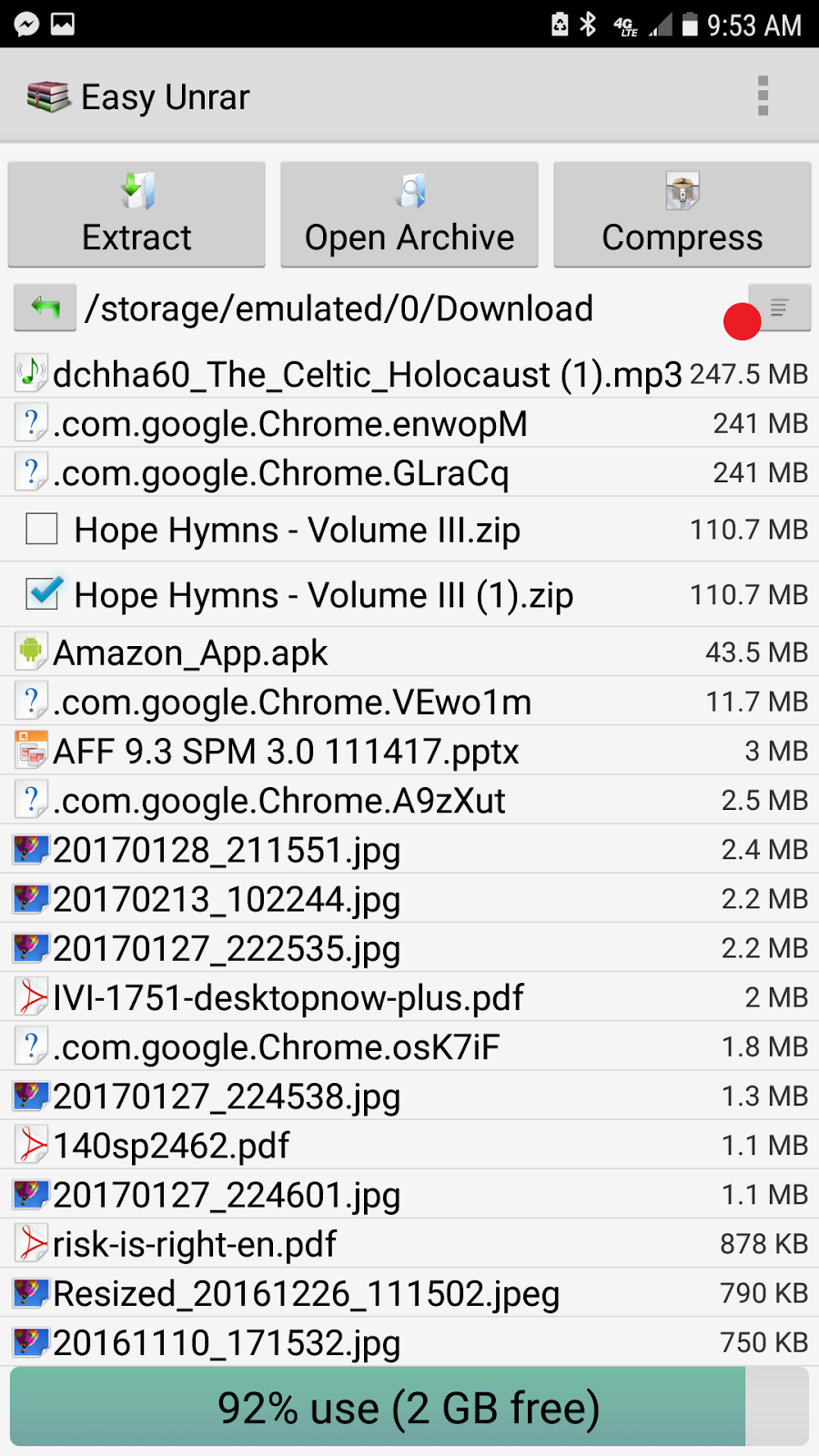
Task: Select Hope Hymns - Volume III.zip checkbox
Action: [42, 529]
